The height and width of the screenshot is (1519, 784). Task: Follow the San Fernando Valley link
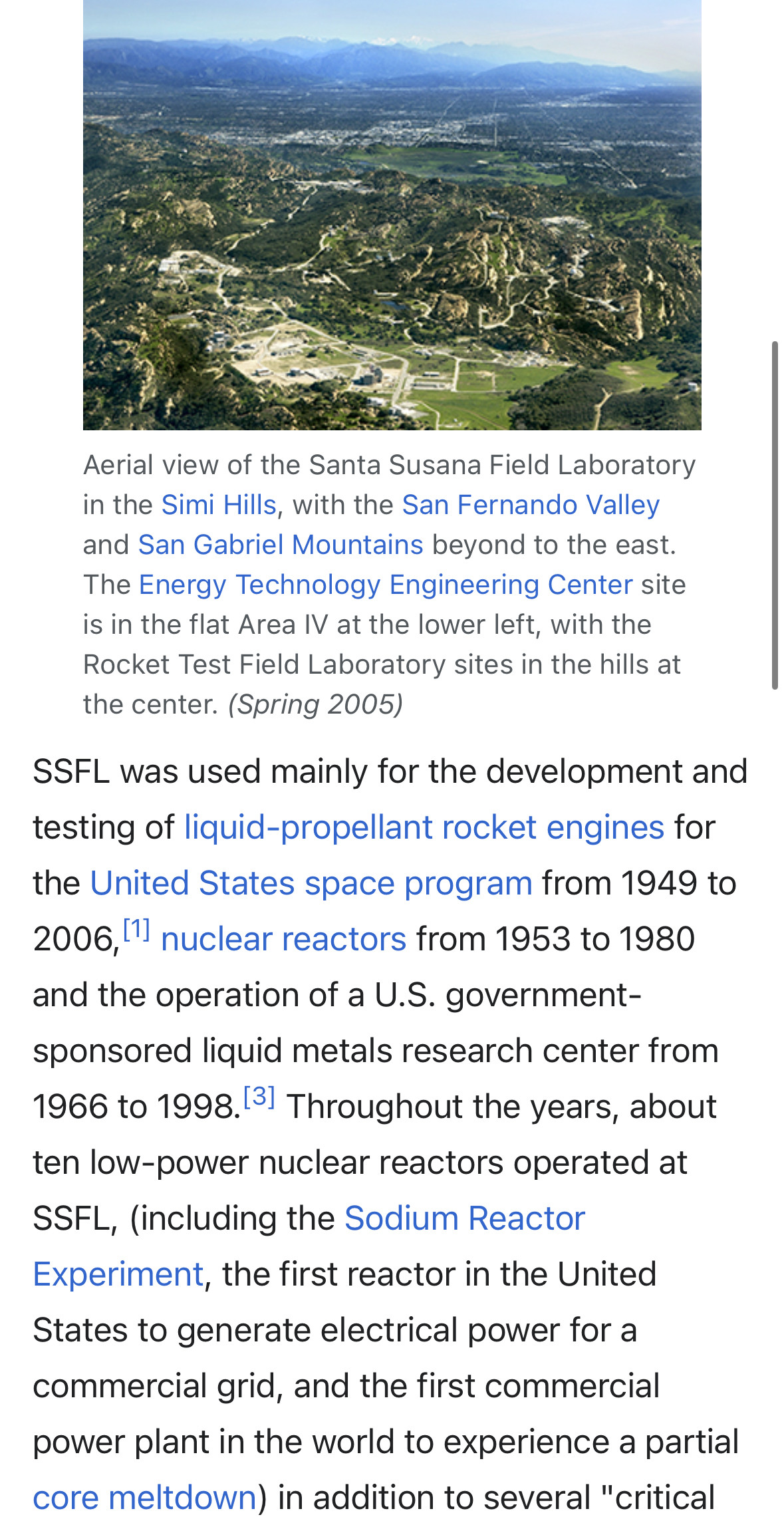pos(531,505)
